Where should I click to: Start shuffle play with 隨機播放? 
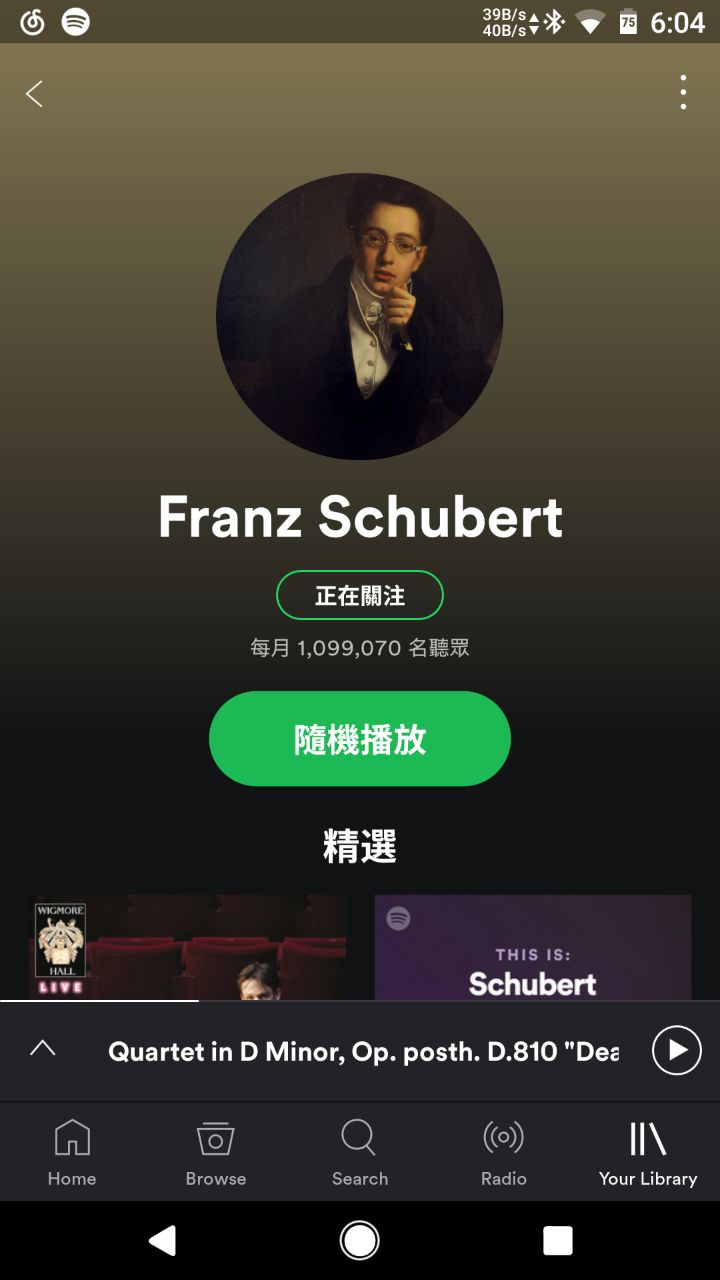point(360,739)
